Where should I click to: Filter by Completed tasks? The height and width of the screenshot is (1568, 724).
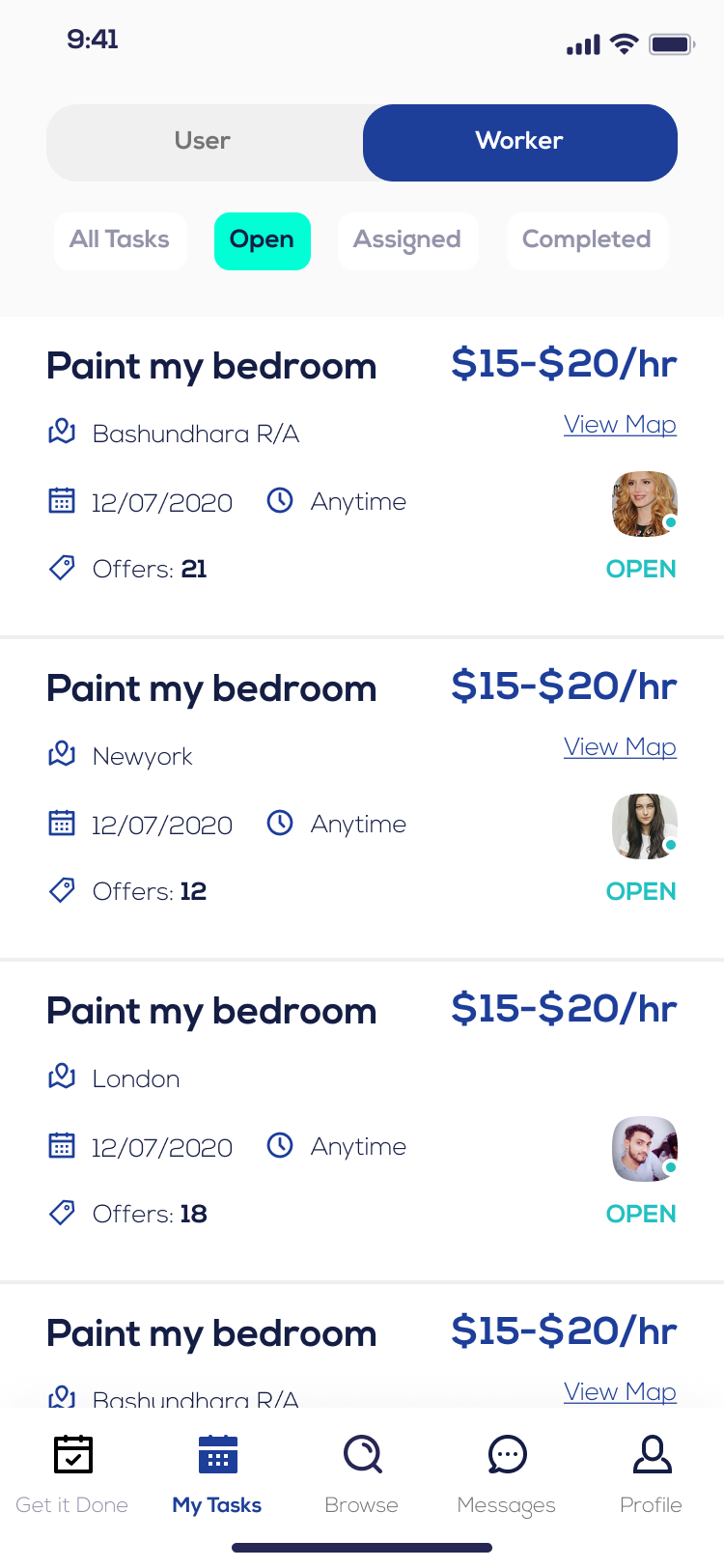(586, 240)
